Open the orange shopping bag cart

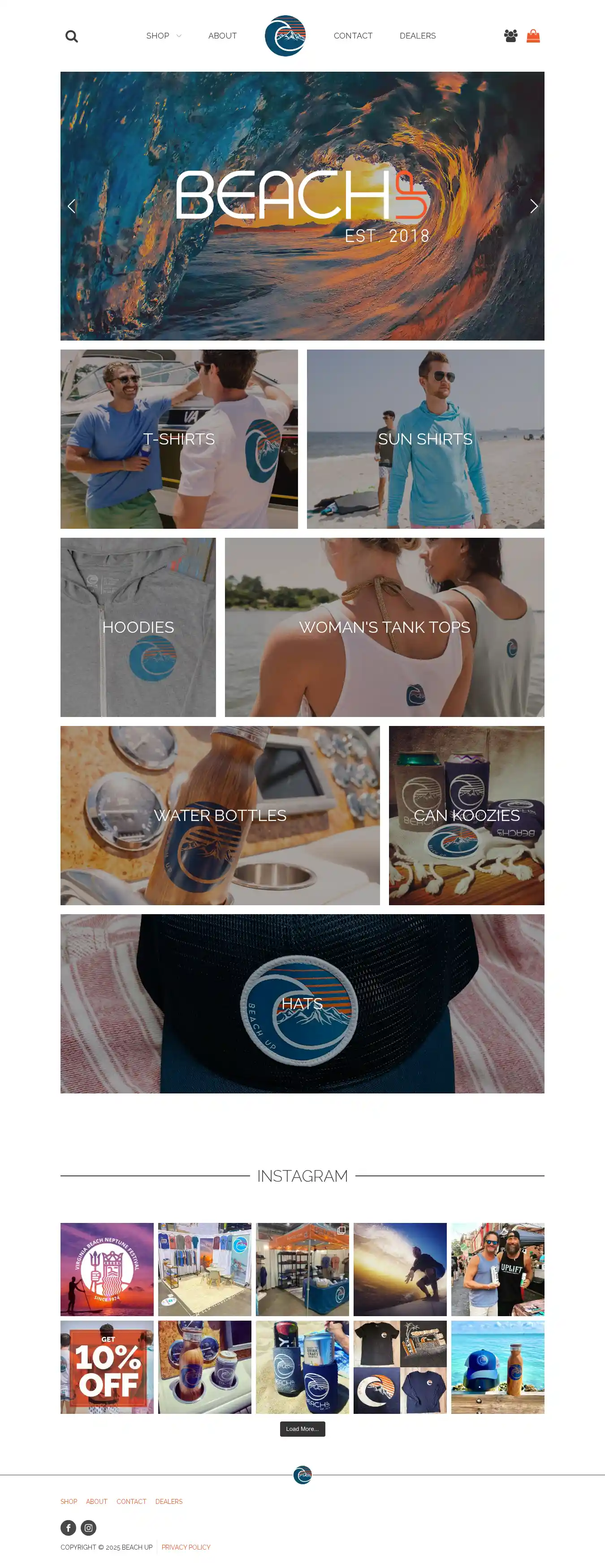tap(532, 36)
